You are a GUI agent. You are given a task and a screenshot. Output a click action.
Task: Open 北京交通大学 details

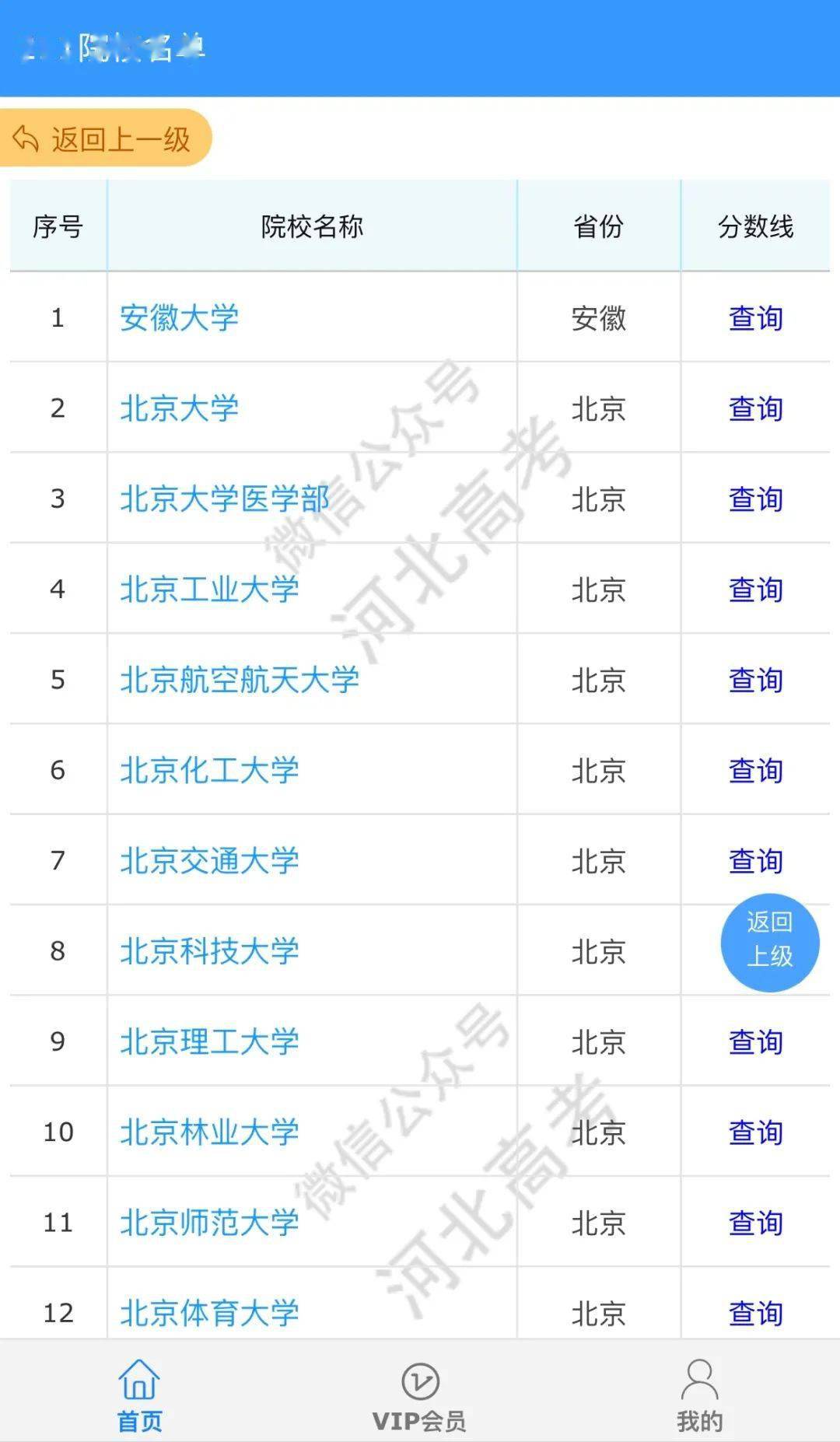coord(209,861)
